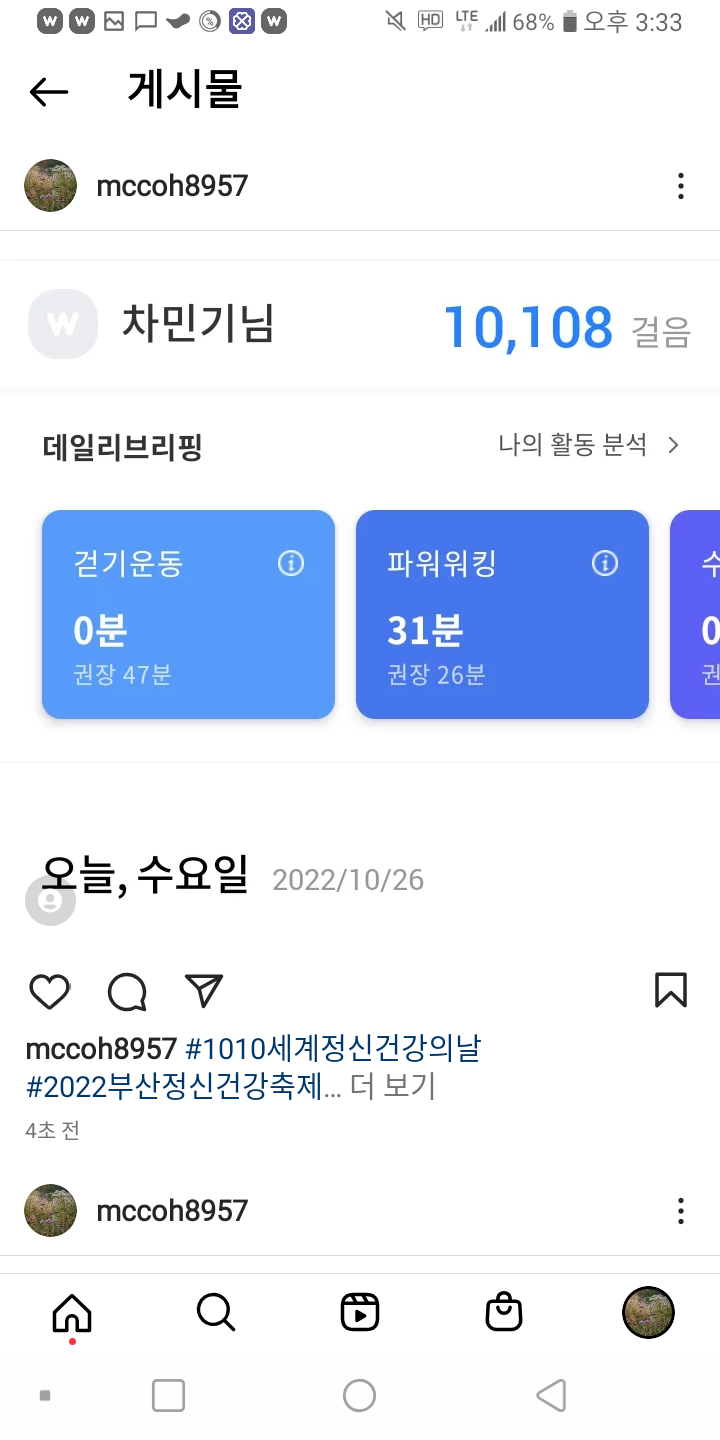Expand the caption with 더 보기
The image size is (720, 1440).
[393, 1086]
